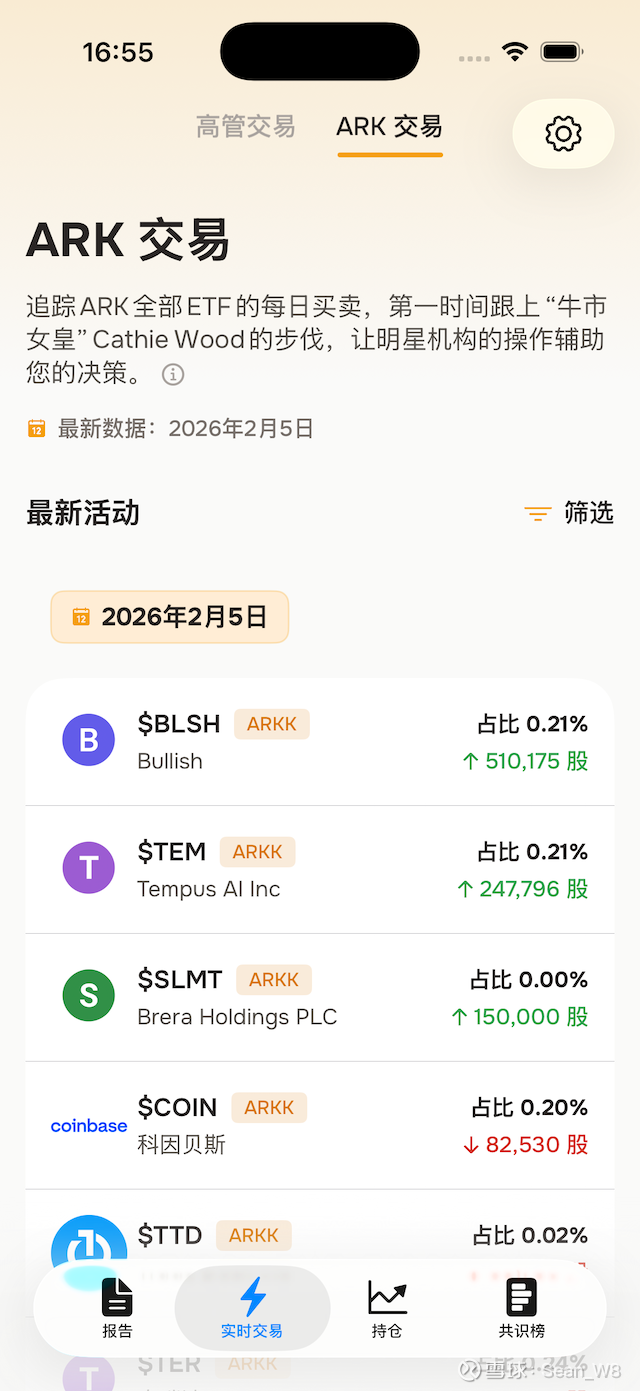Switch to the 高管交易 tab
The width and height of the screenshot is (640, 1391).
(x=245, y=127)
